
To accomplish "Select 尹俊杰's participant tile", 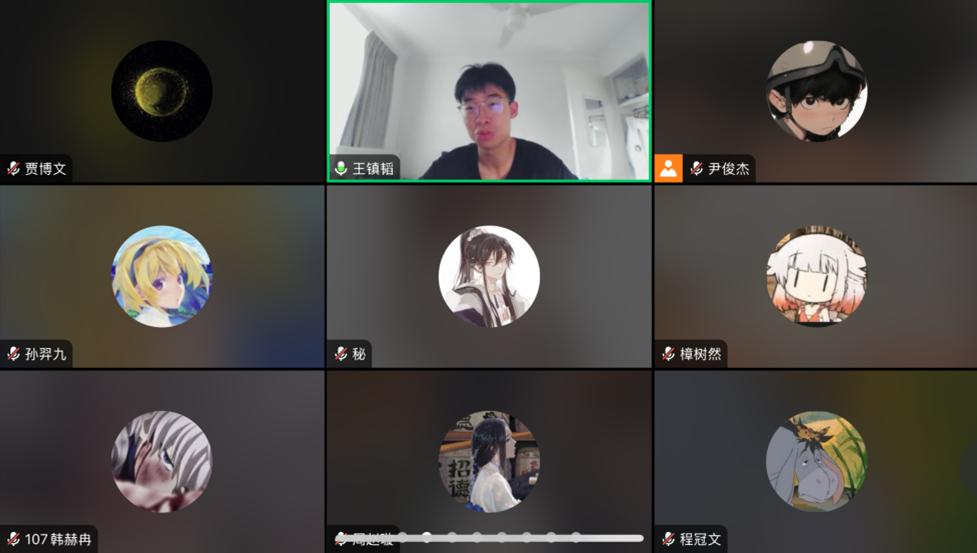I will 816,92.
